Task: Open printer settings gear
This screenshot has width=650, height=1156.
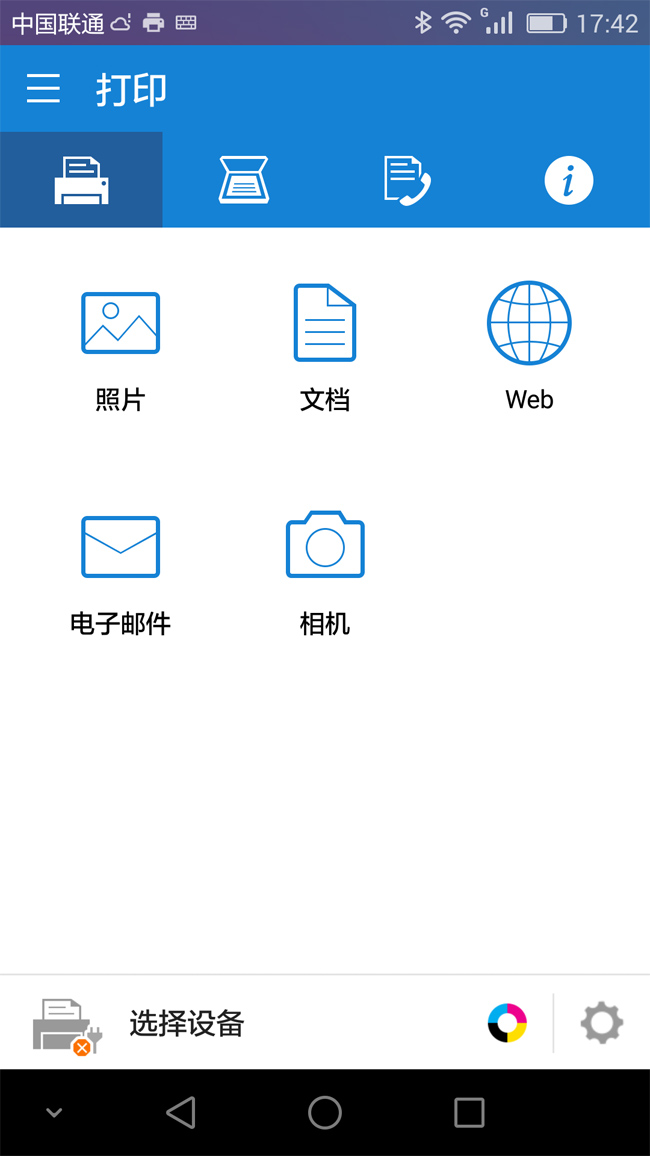Action: click(x=602, y=1023)
